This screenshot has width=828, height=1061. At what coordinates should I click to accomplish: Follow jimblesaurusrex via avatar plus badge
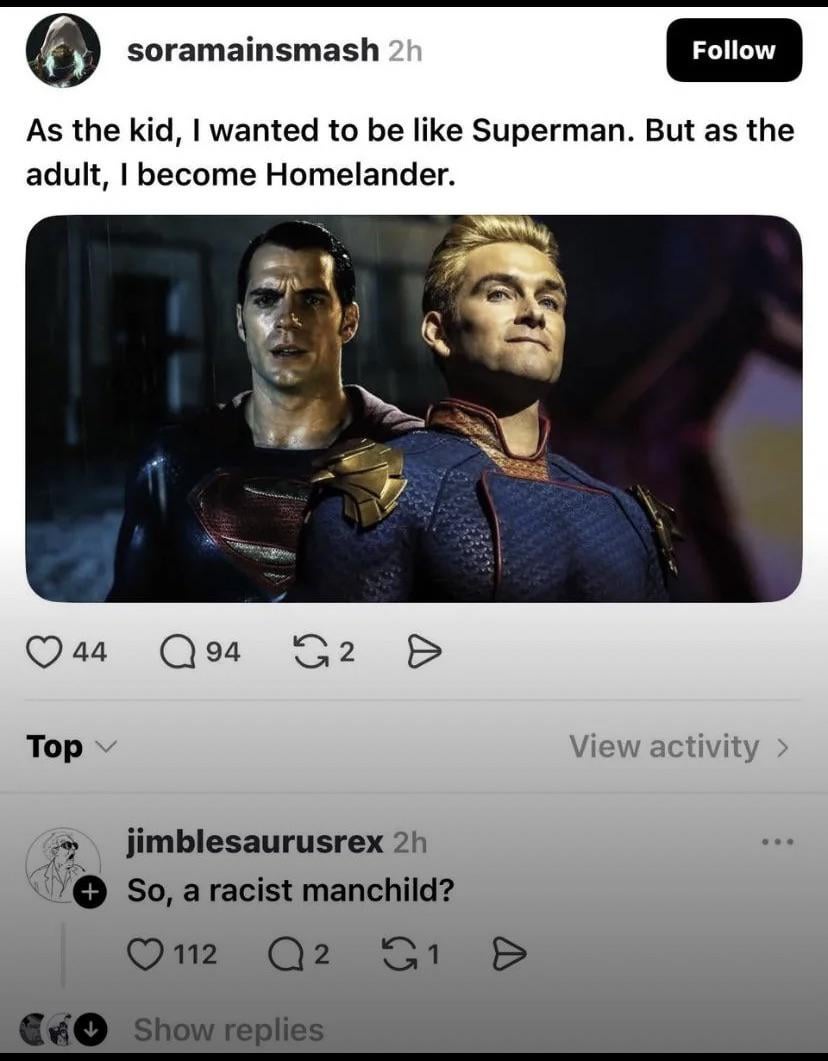click(x=90, y=891)
